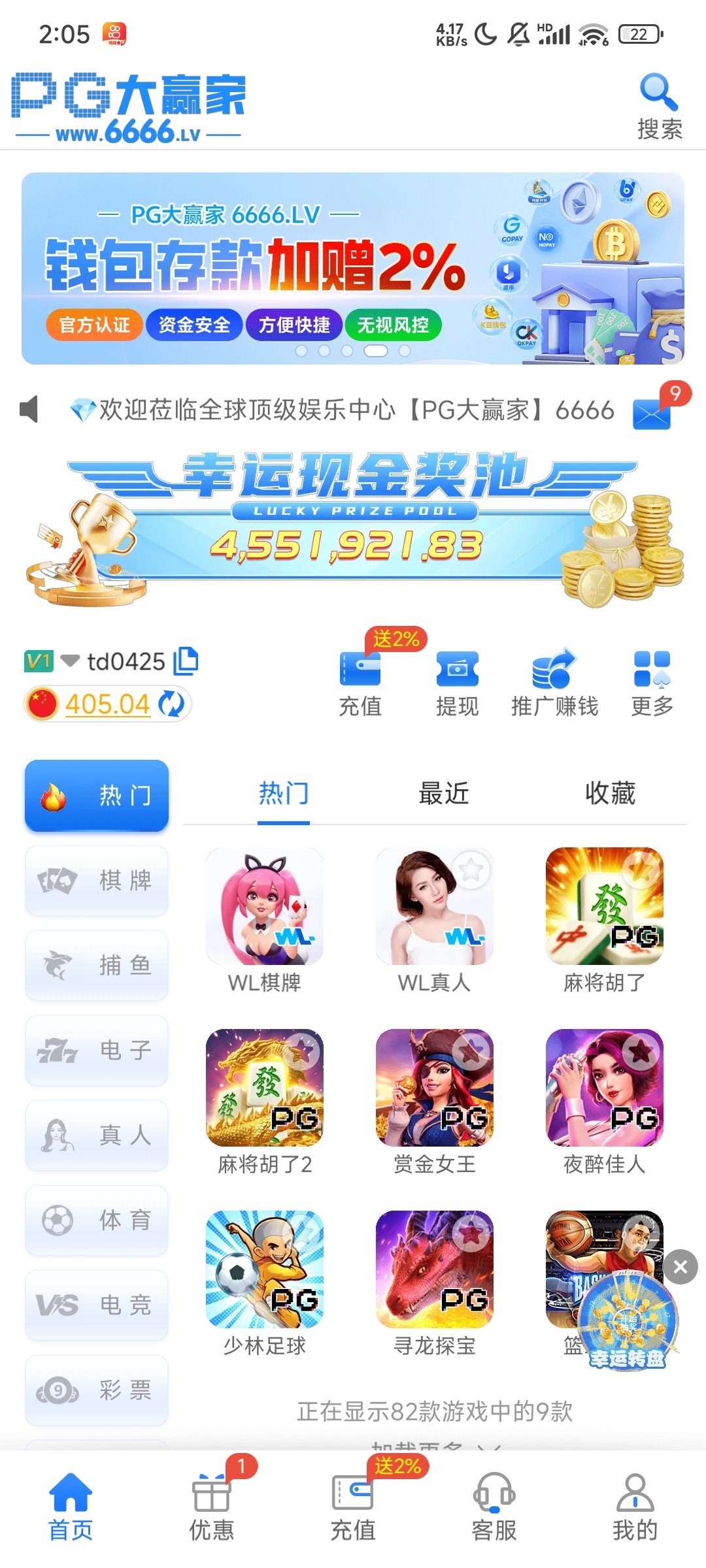
Task: Select the third carousel indicator dot
Action: click(346, 351)
